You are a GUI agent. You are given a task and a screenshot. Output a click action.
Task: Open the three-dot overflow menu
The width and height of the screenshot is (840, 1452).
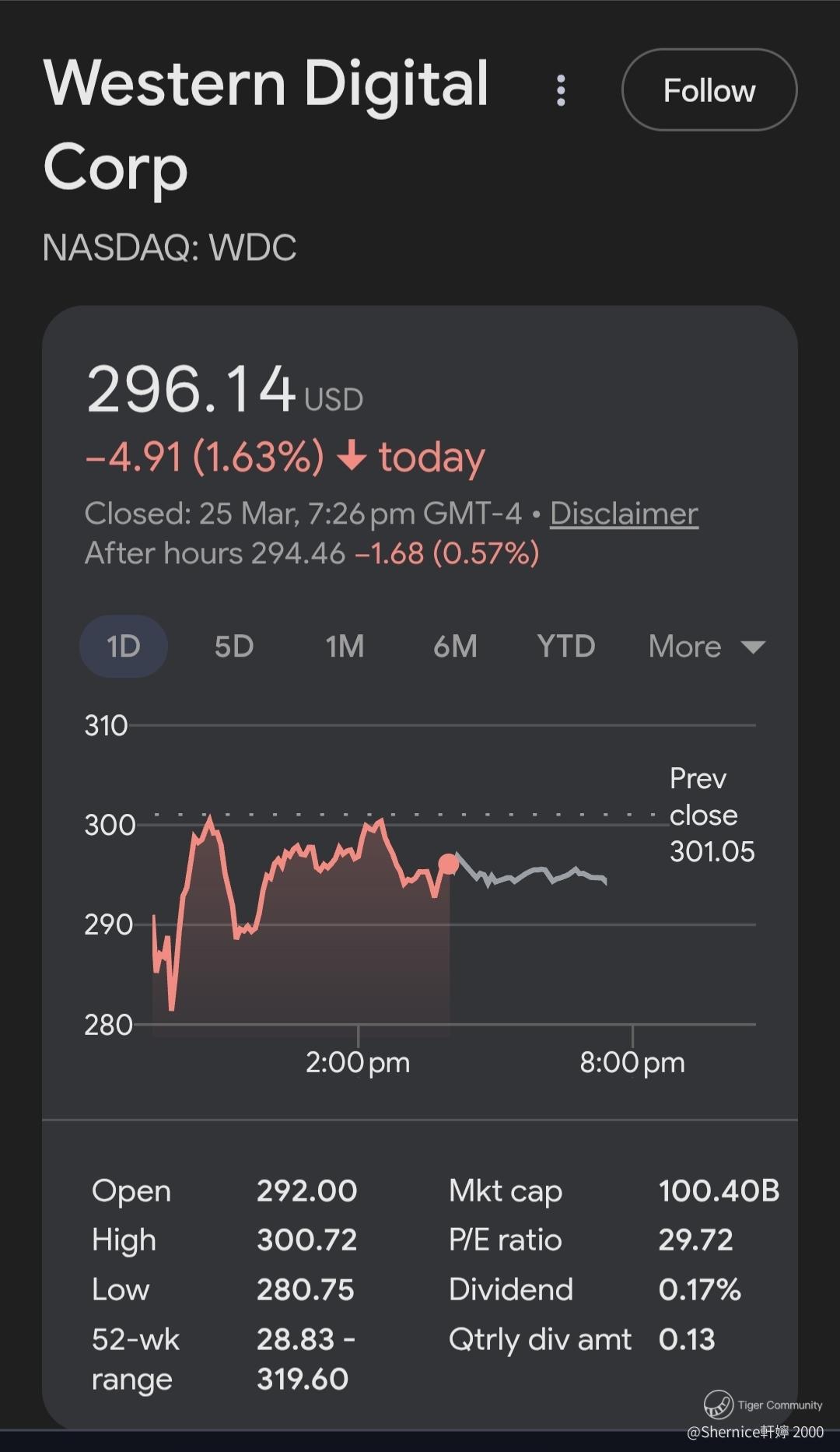tap(561, 91)
